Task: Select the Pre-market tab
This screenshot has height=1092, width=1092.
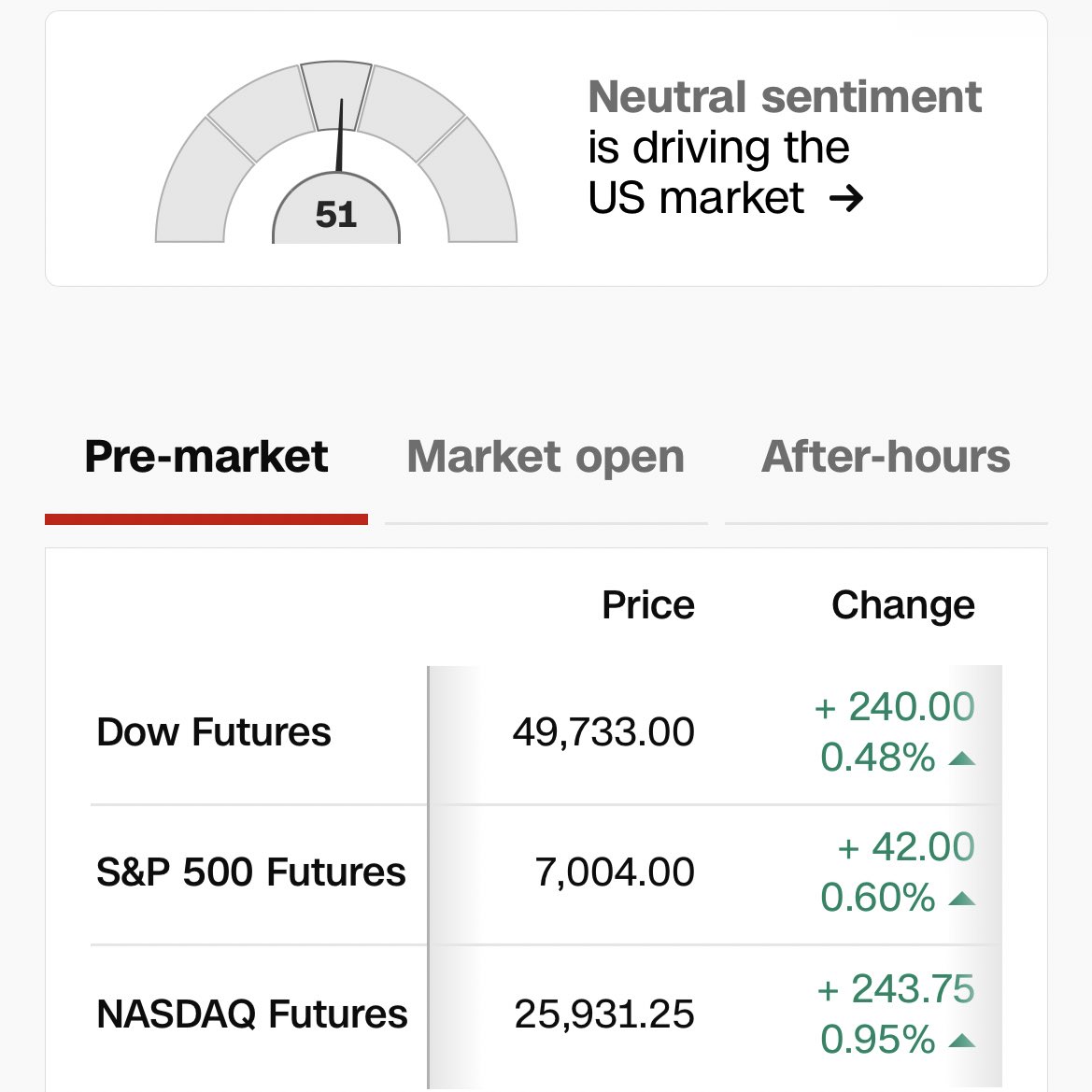Action: (x=206, y=458)
